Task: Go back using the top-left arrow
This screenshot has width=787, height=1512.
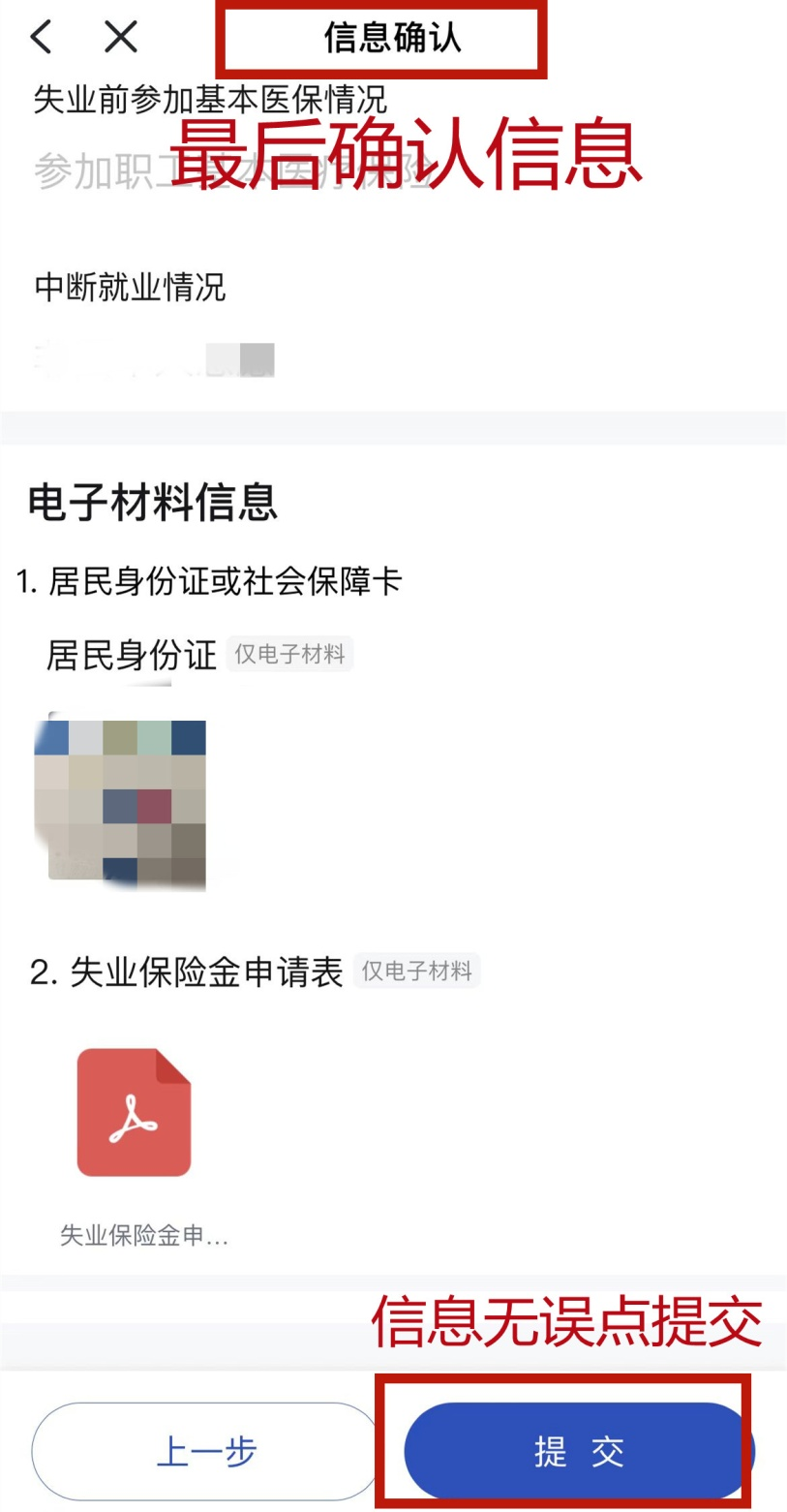Action: (x=41, y=38)
